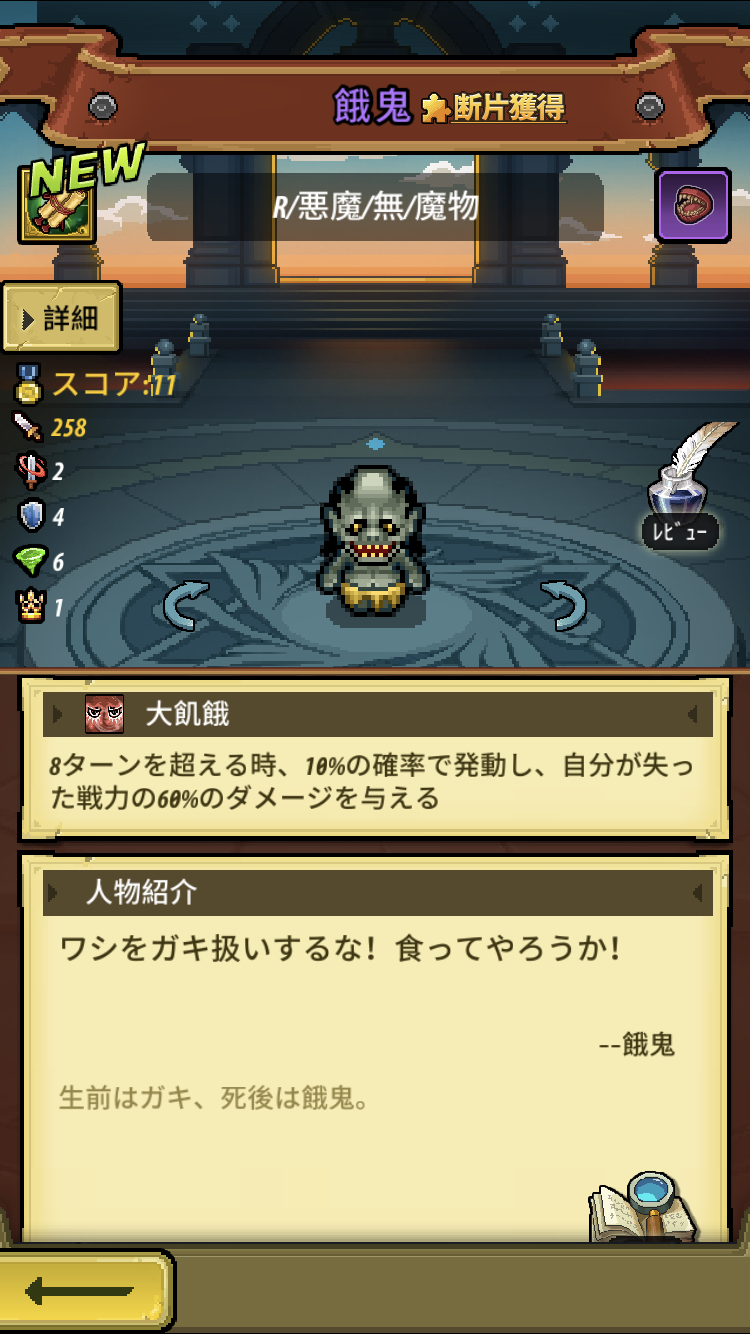This screenshot has width=750, height=1334.
Task: Open the 詳細 details button
Action: click(62, 318)
